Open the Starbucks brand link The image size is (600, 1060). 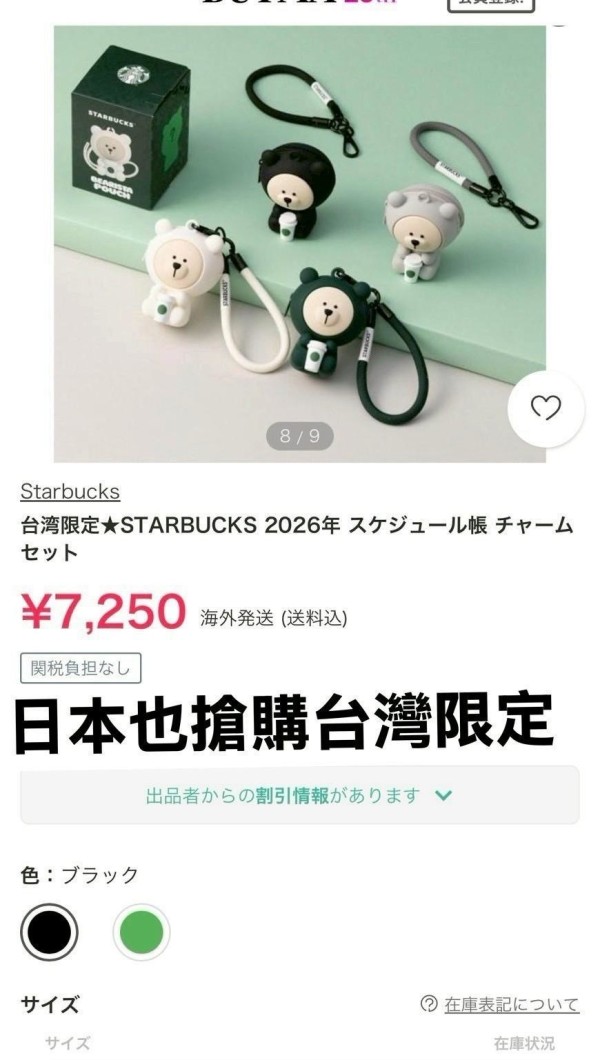tap(70, 491)
